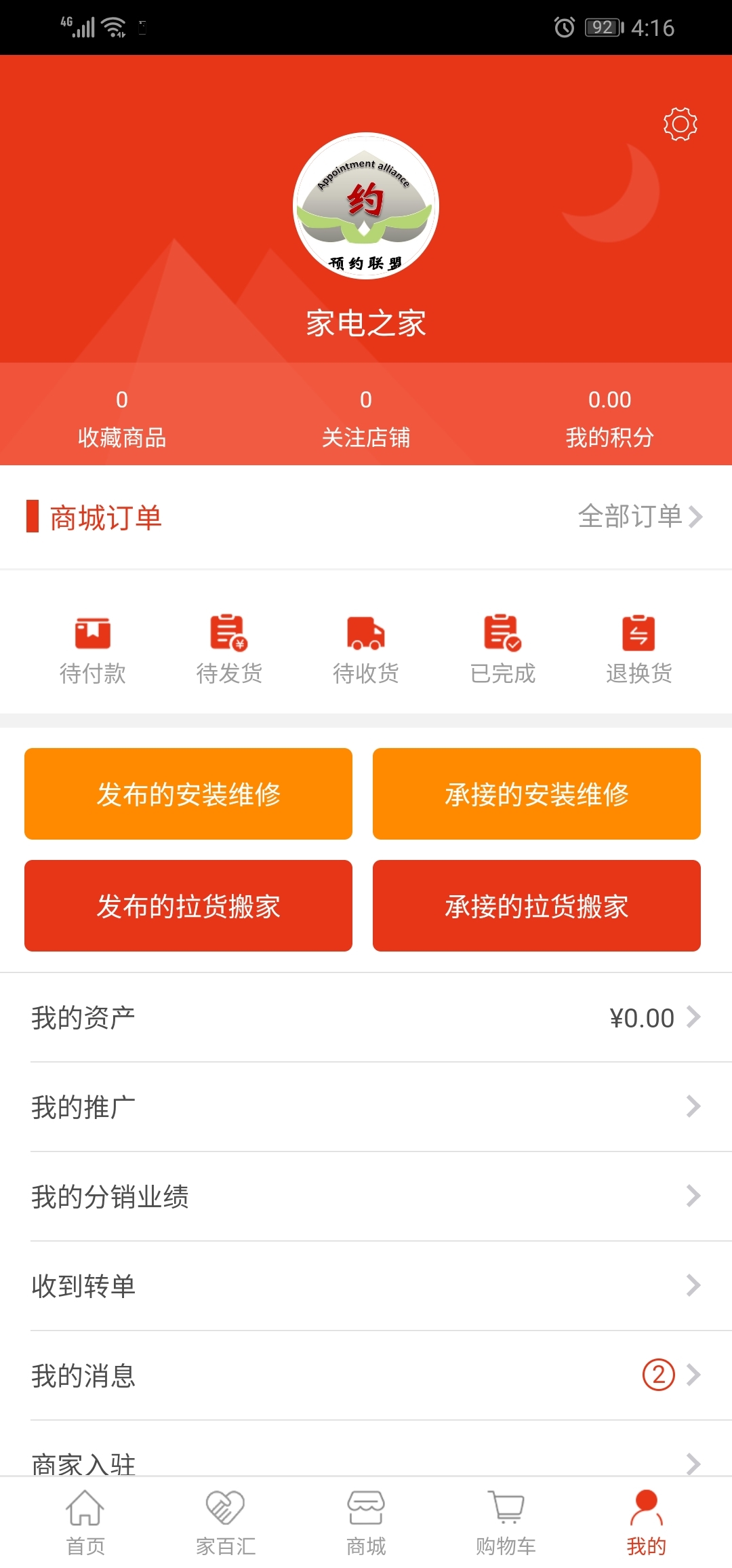View 全部订单 all orders
Screen dimensions: 732x1568
click(x=640, y=517)
